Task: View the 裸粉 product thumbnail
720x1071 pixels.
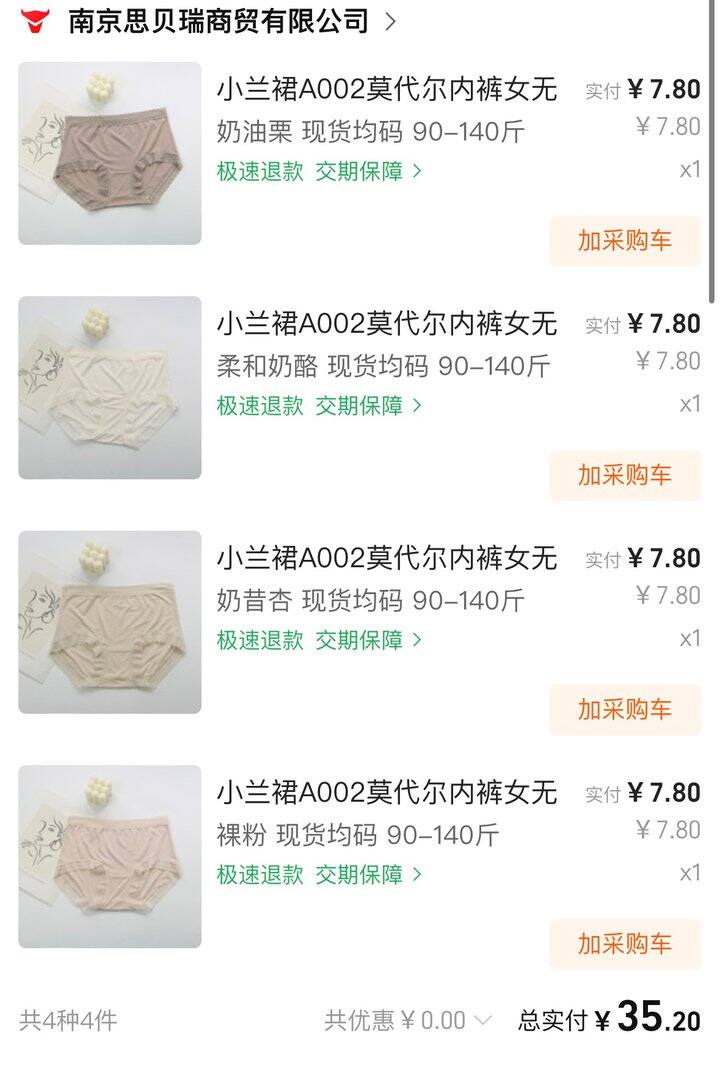Action: click(x=110, y=857)
